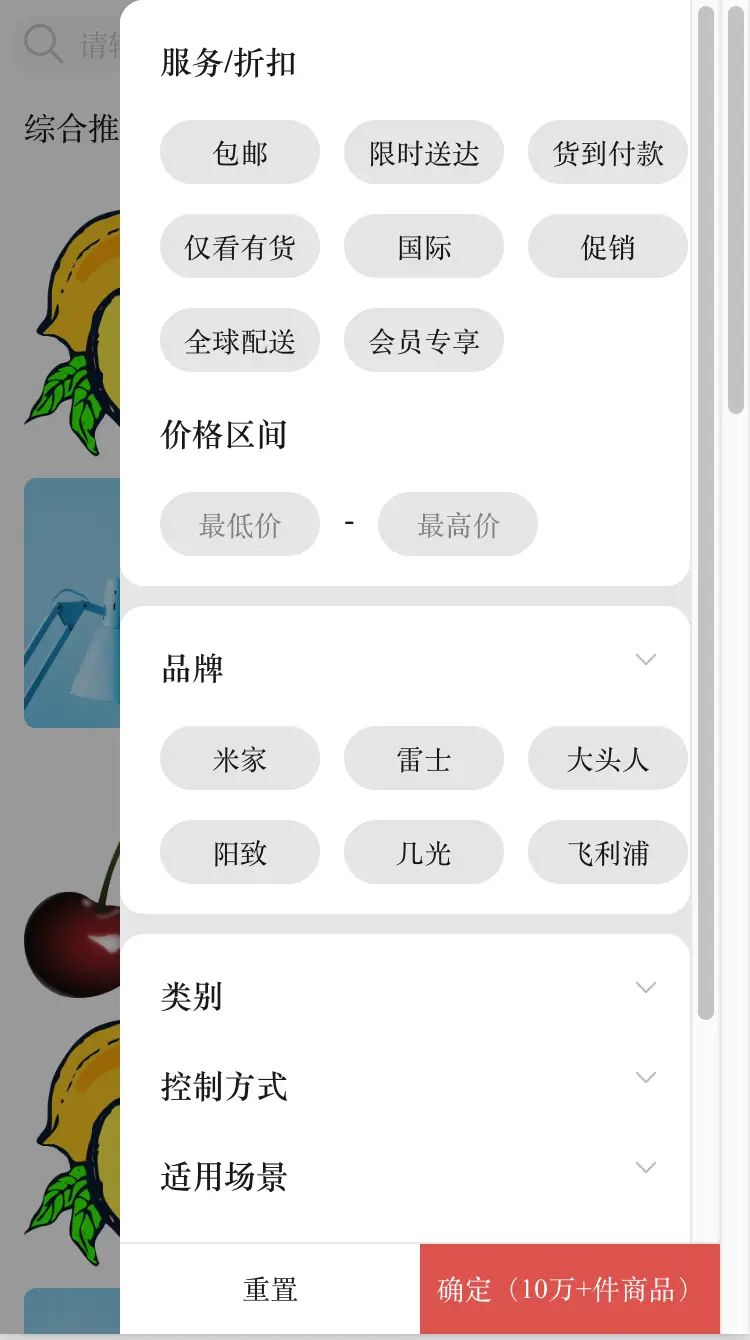Select the 全球配送 option

click(x=240, y=341)
